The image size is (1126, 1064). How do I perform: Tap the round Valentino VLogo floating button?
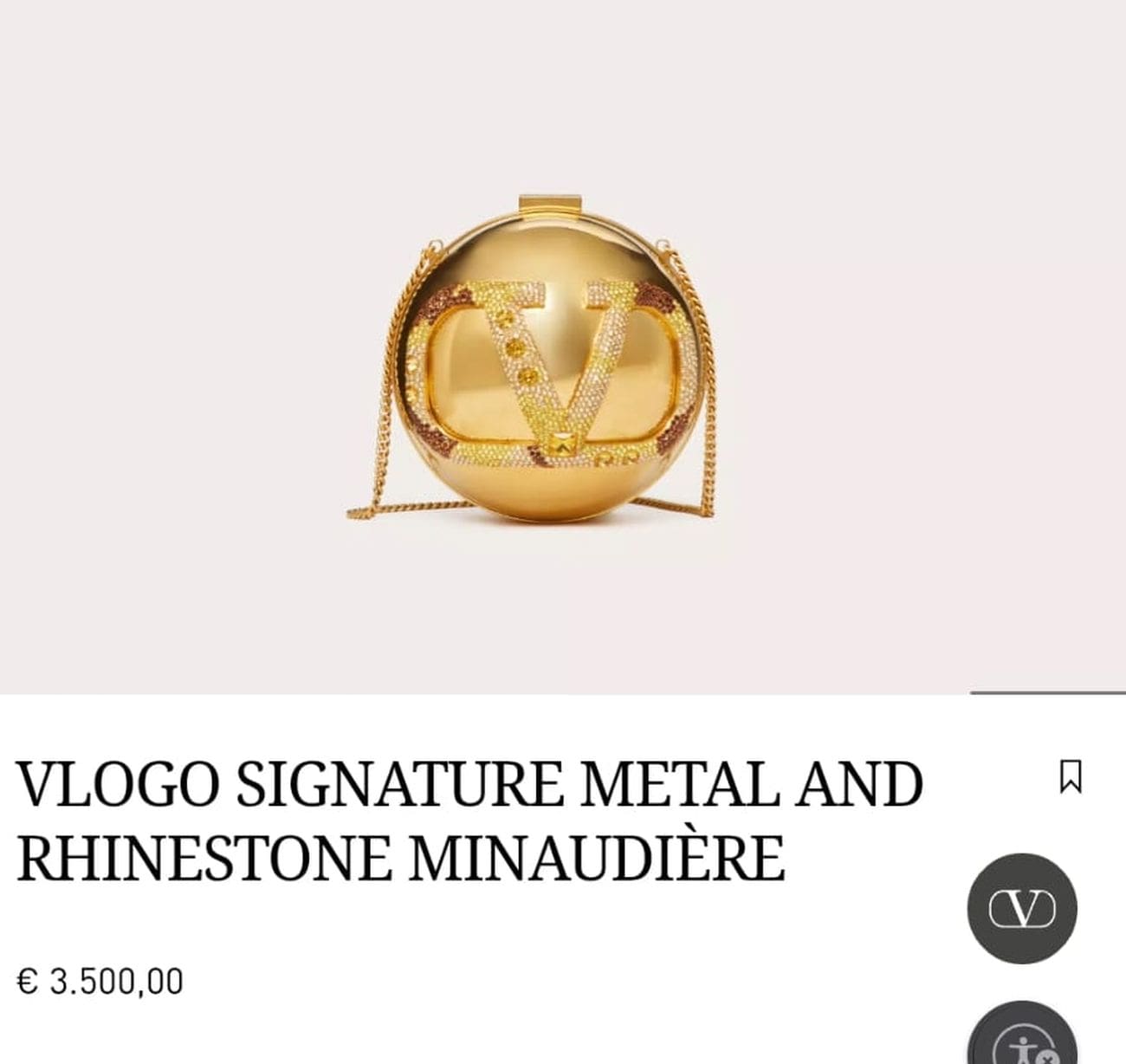1022,908
